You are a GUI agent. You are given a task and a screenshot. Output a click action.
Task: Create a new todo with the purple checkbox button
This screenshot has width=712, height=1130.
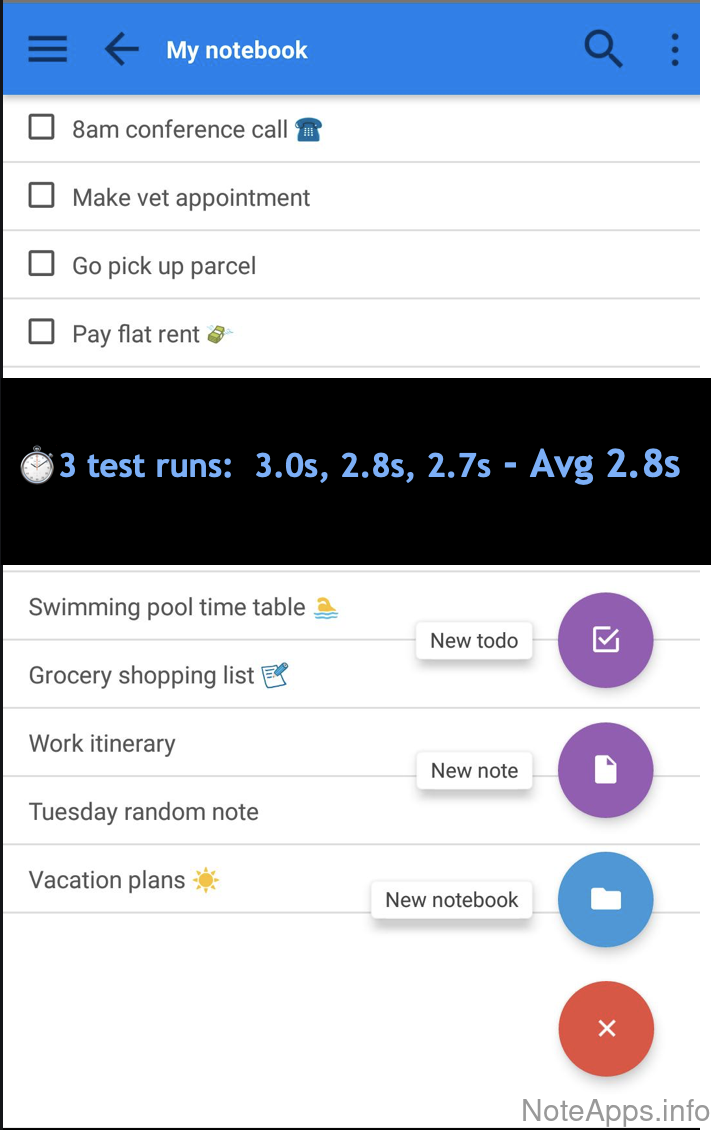pos(605,640)
